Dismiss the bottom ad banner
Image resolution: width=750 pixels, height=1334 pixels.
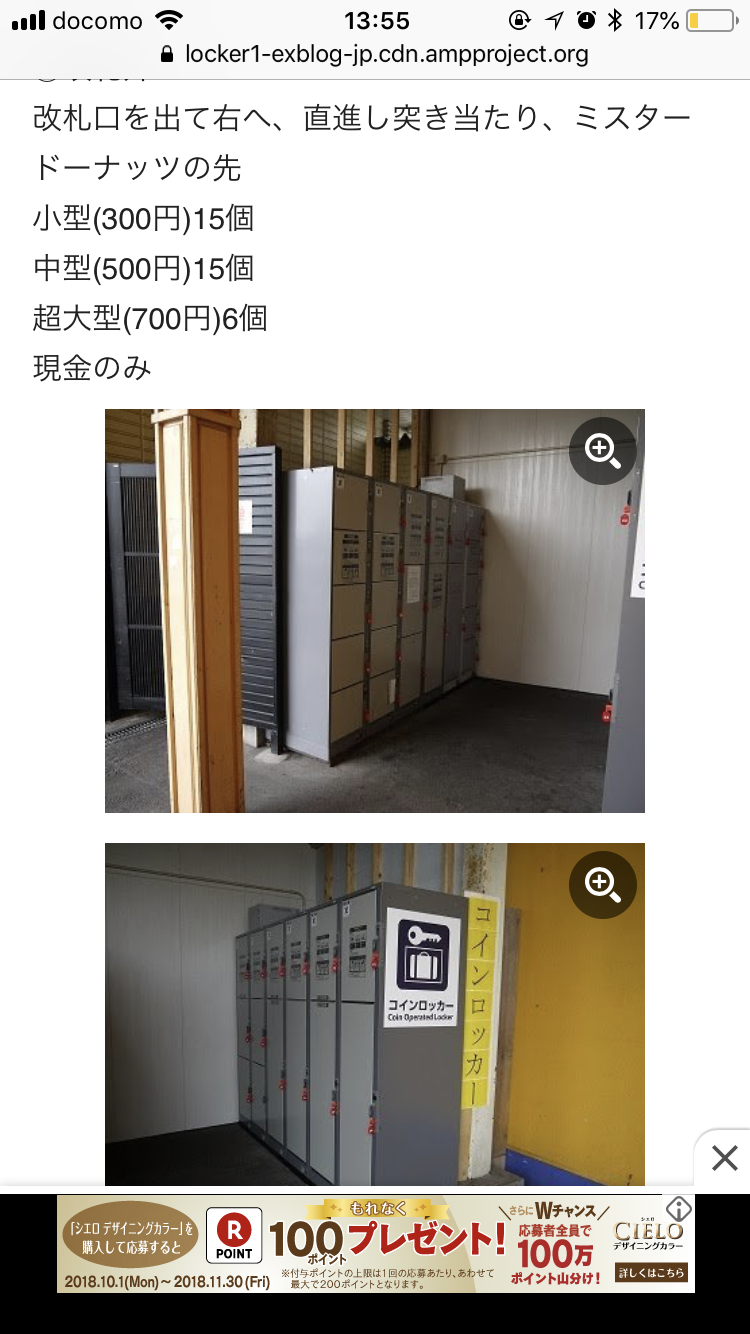pos(723,1158)
